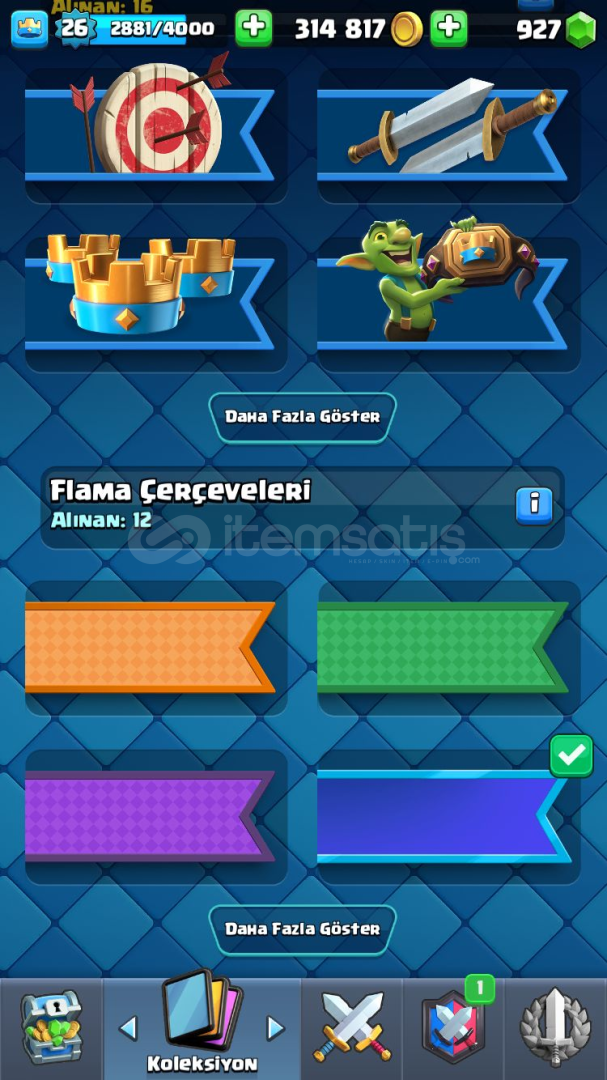Open the clan shield tab with badge
This screenshot has width=607, height=1080.
click(453, 1028)
